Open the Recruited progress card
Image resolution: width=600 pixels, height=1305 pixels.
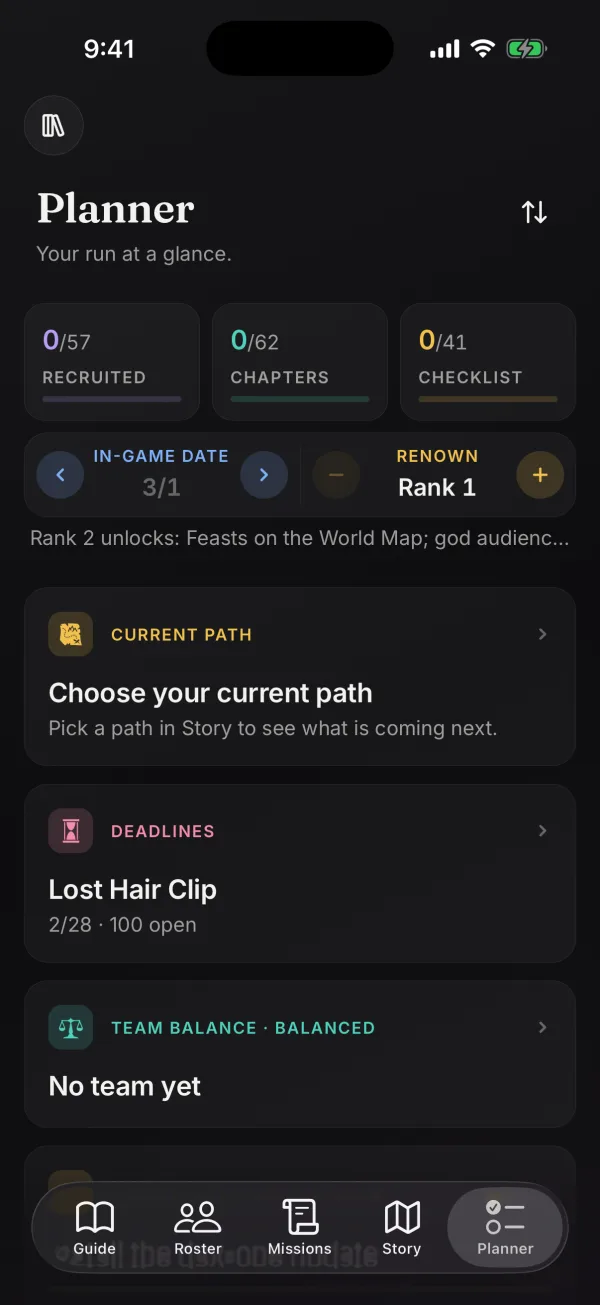click(112, 361)
